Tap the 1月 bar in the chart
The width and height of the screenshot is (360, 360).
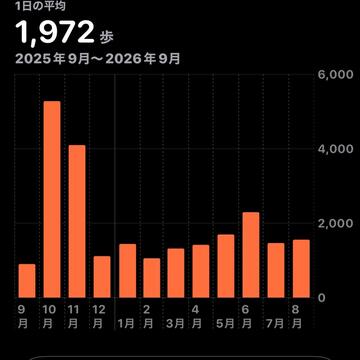(x=128, y=271)
